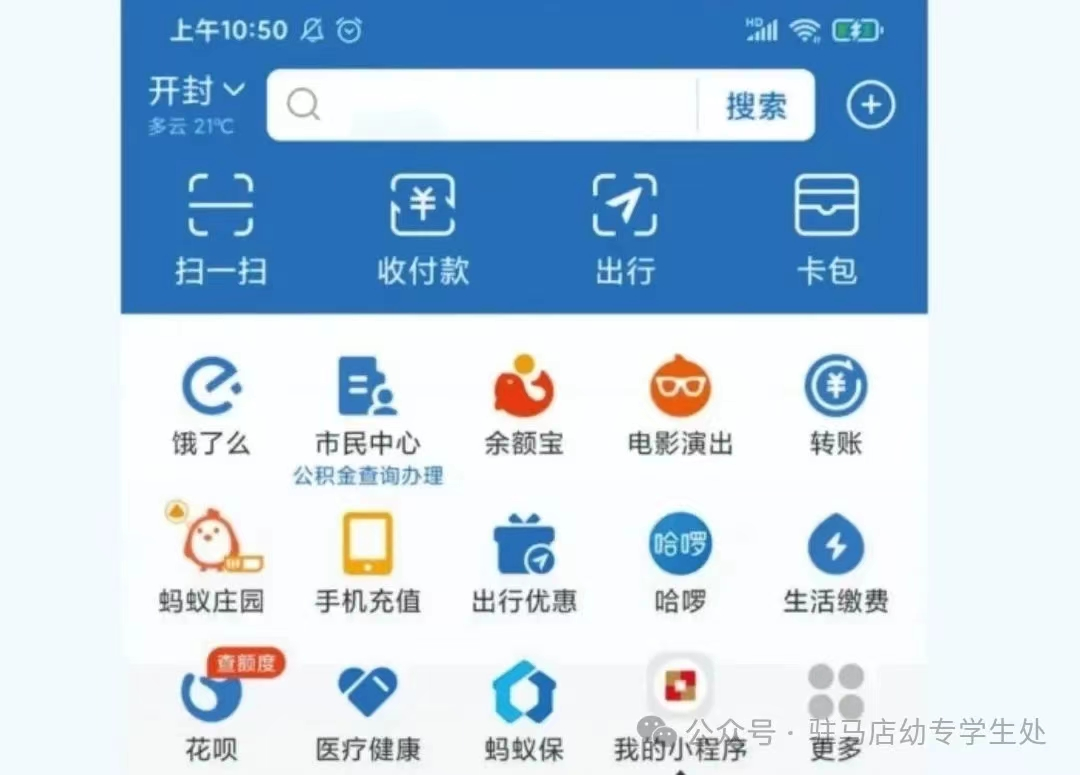
Task: Launch 饿了么 food delivery
Action: (x=211, y=405)
